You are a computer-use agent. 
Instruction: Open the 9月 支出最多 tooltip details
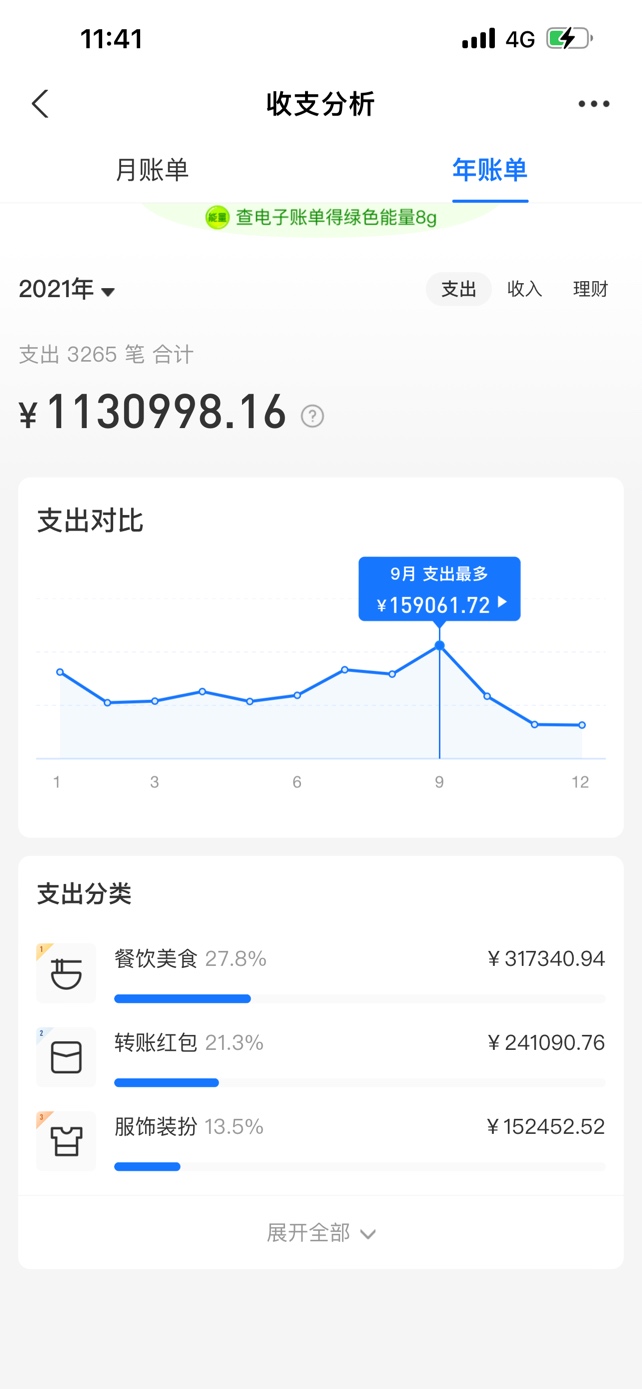click(x=440, y=590)
